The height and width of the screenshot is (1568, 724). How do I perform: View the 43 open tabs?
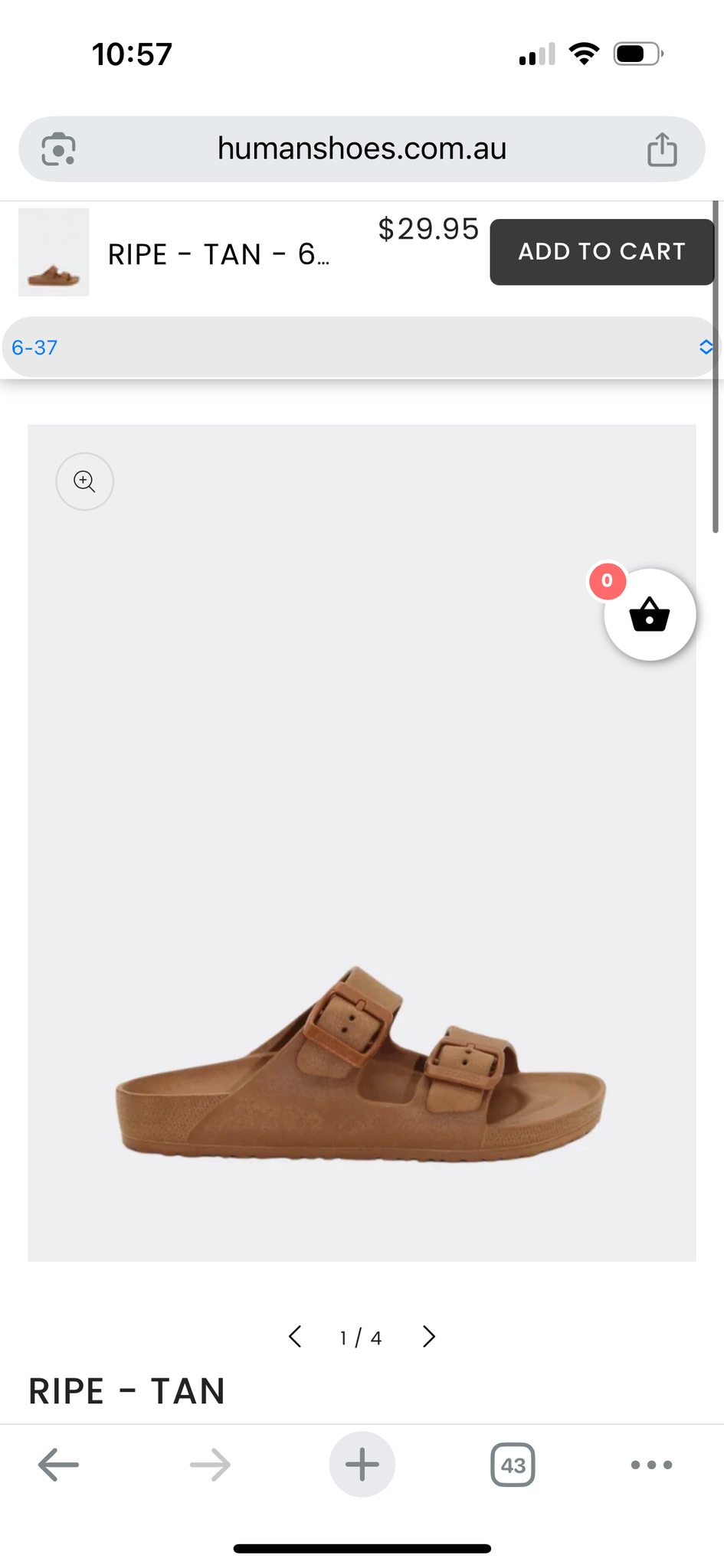513,1465
